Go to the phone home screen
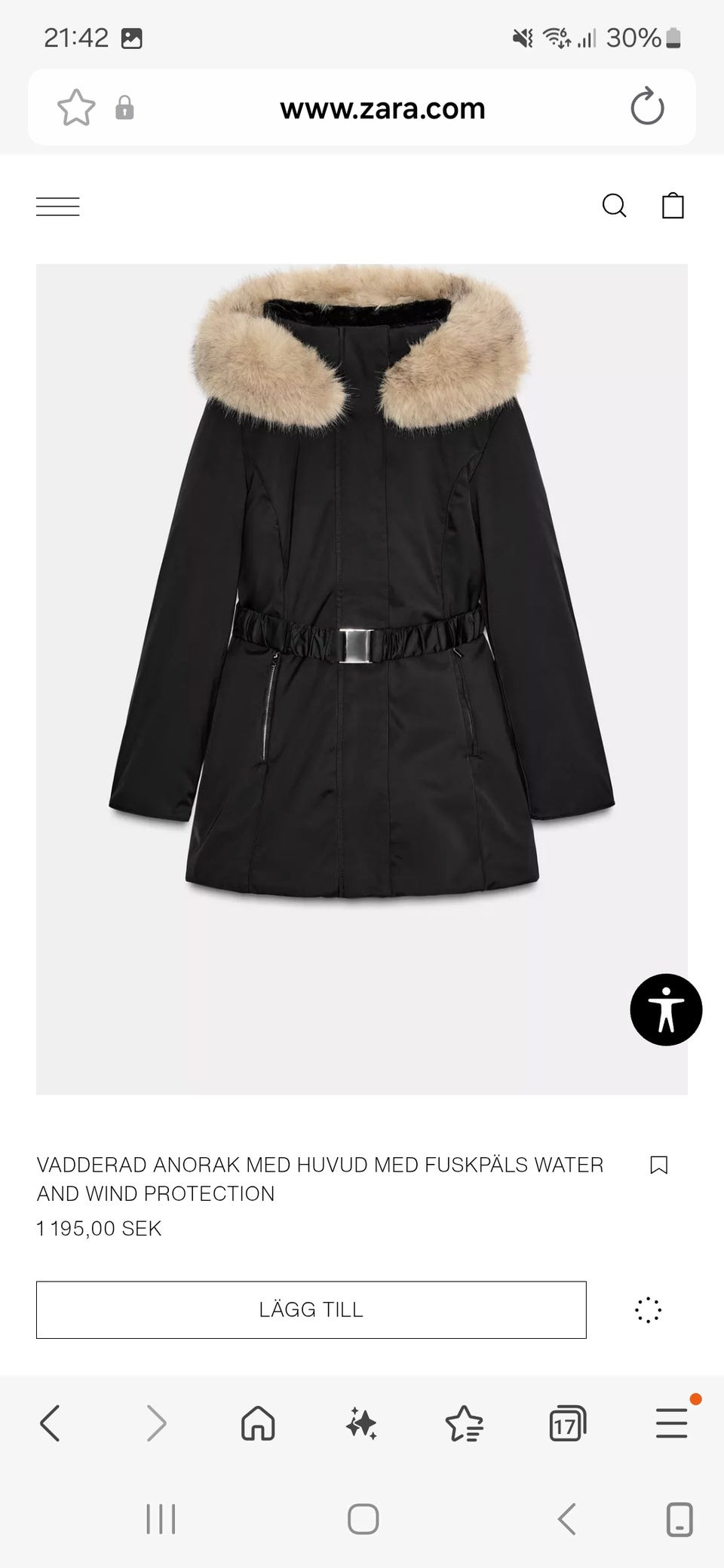This screenshot has width=724, height=1568. (363, 1519)
